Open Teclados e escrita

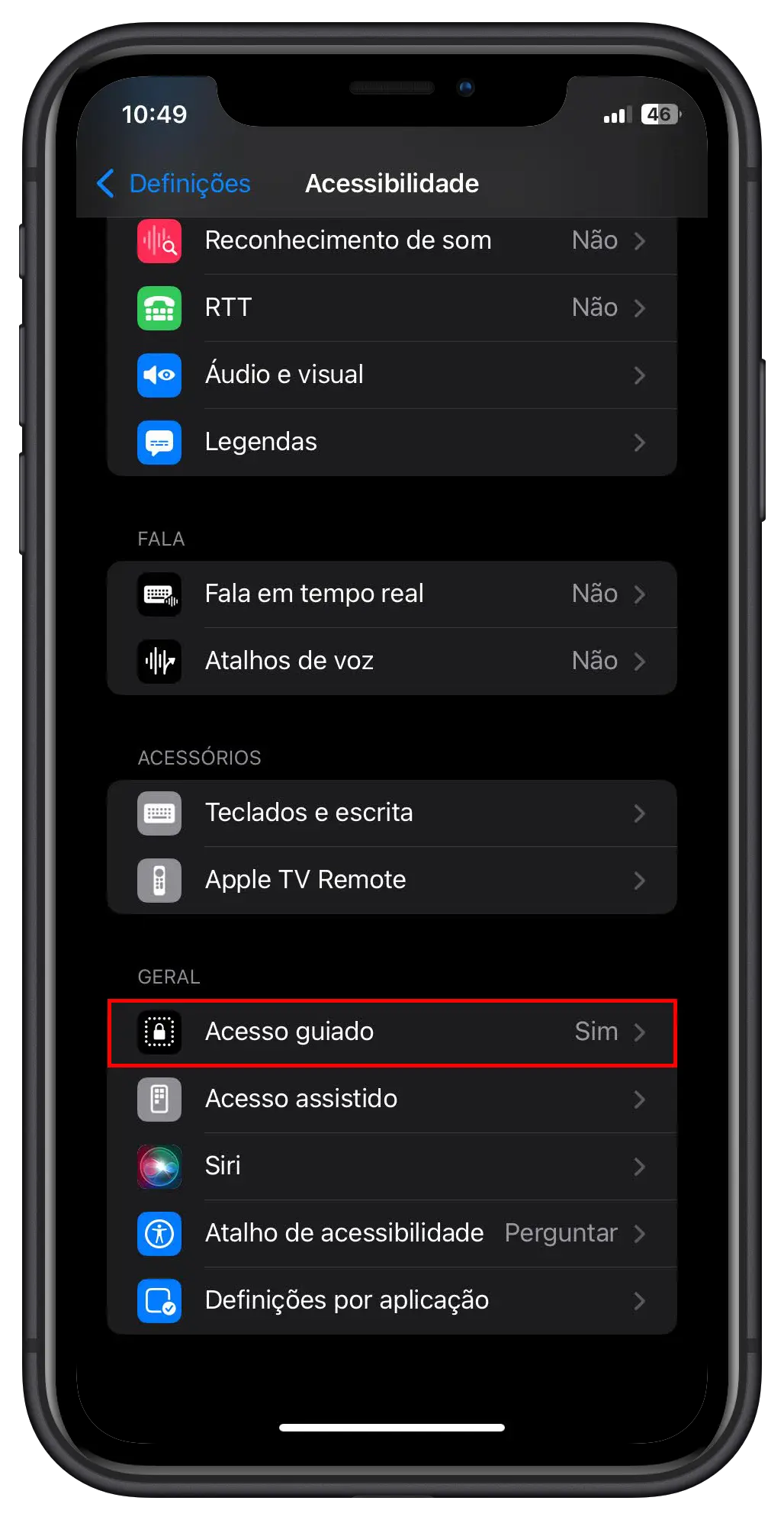pyautogui.click(x=391, y=813)
